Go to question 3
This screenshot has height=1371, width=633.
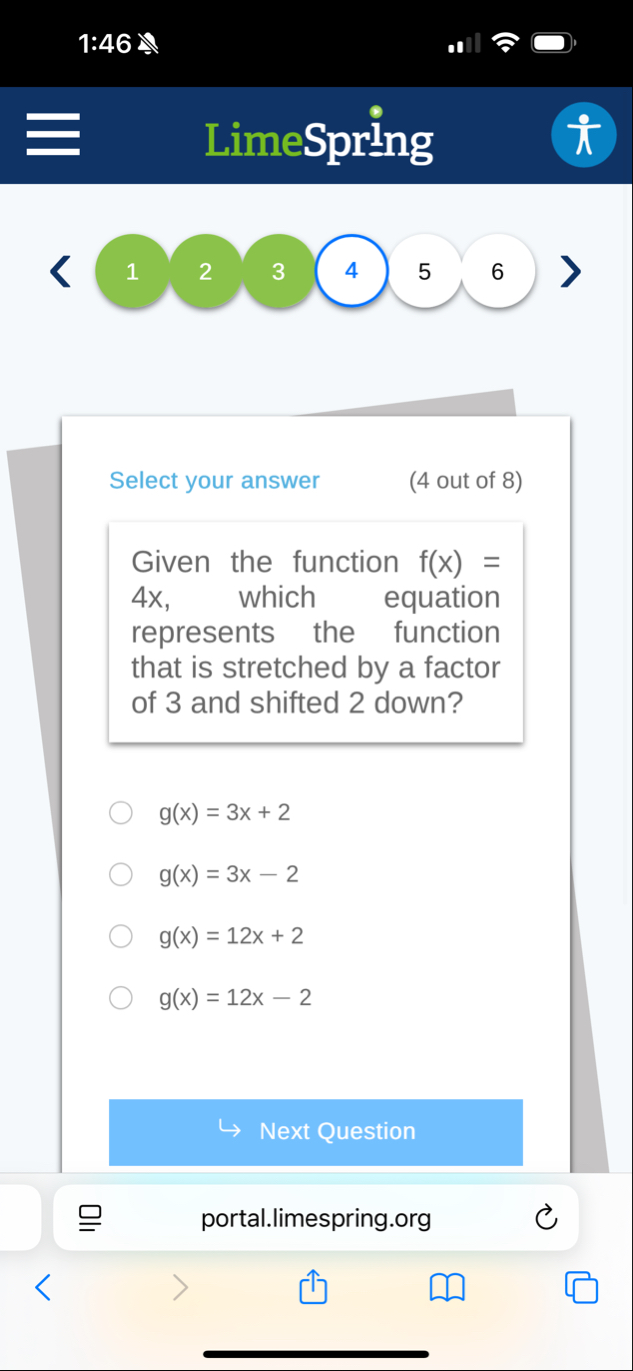(x=278, y=271)
